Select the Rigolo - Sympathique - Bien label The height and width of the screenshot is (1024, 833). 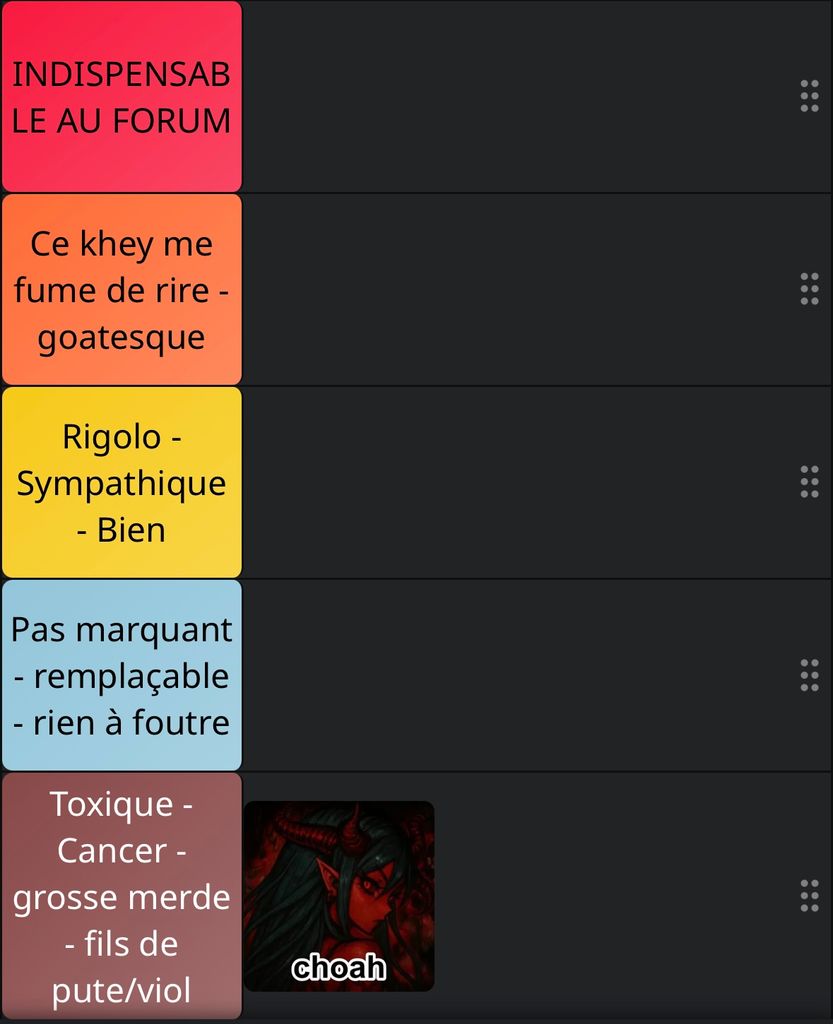(x=121, y=483)
